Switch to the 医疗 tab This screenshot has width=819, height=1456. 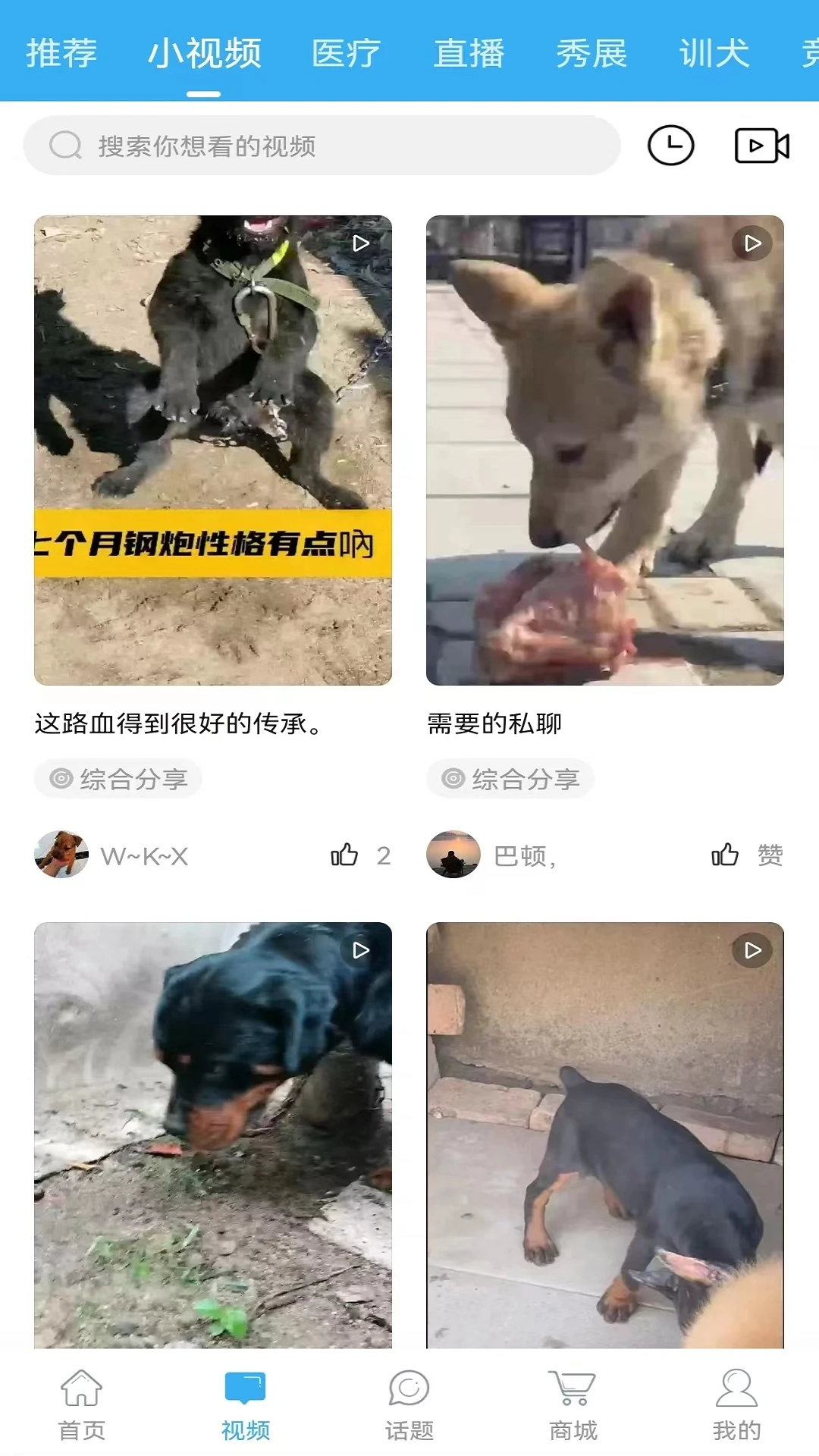point(345,55)
